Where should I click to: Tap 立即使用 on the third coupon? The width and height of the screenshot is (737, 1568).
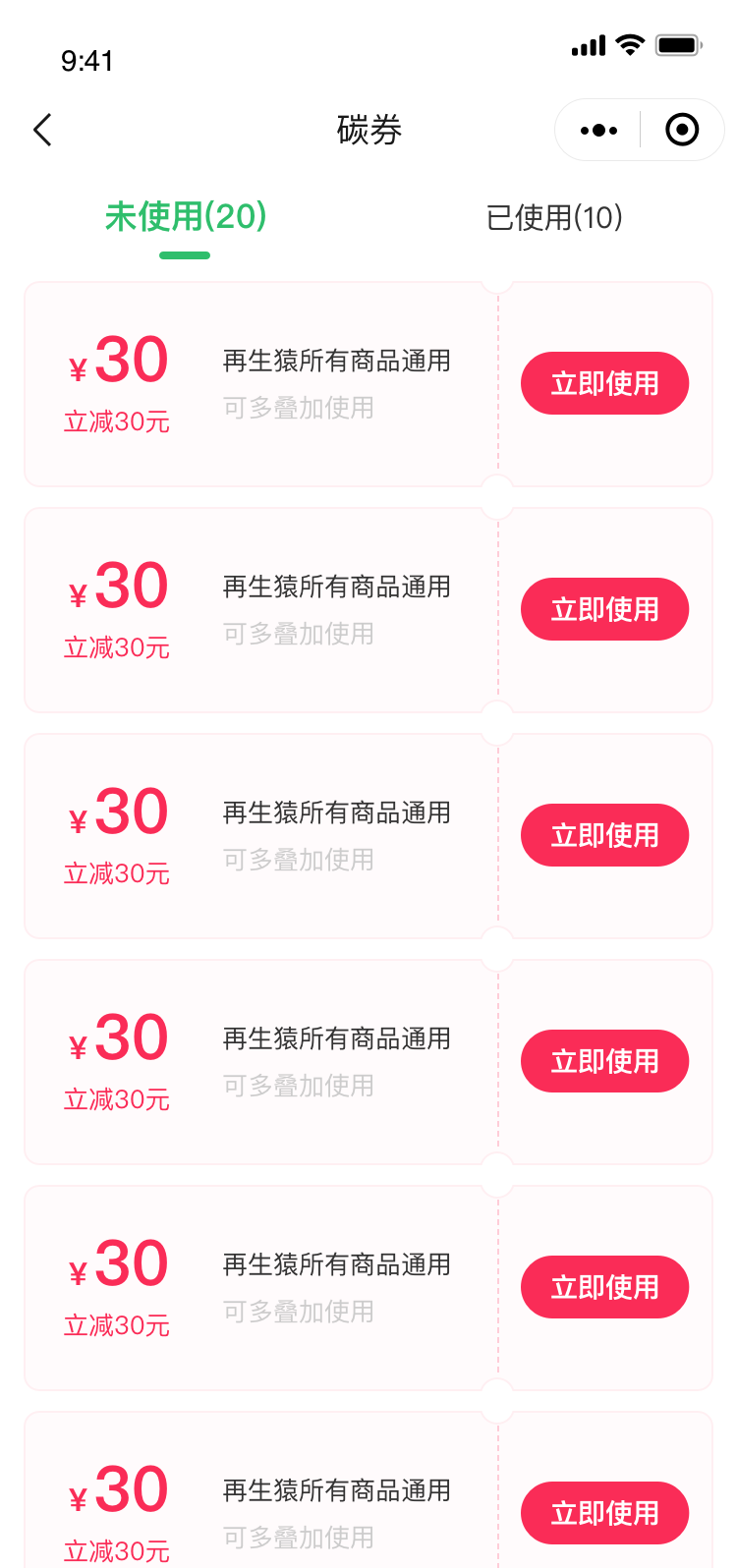point(603,835)
